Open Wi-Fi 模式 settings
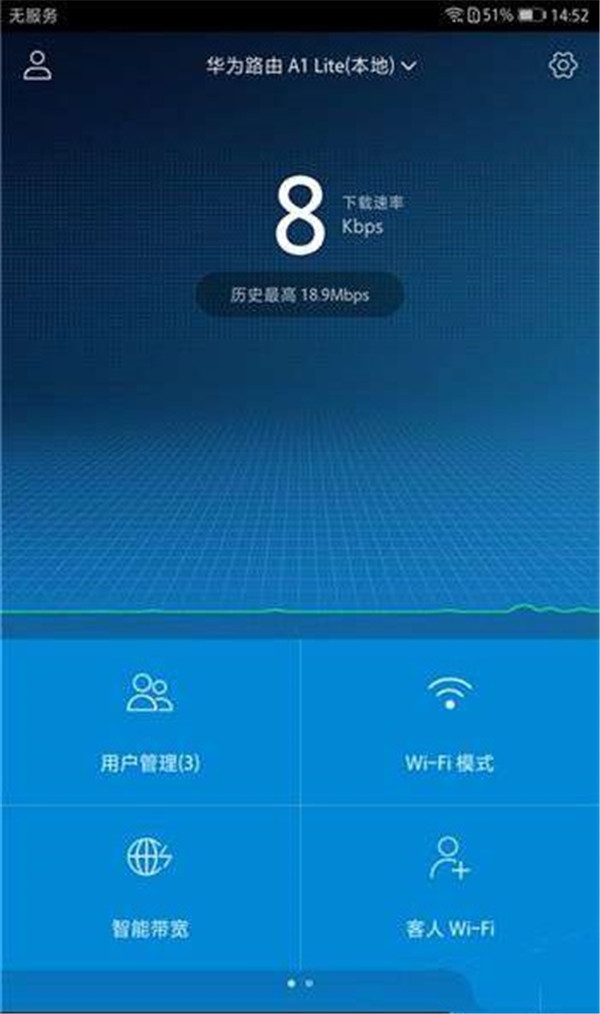Image resolution: width=600 pixels, height=1014 pixels. (450, 722)
